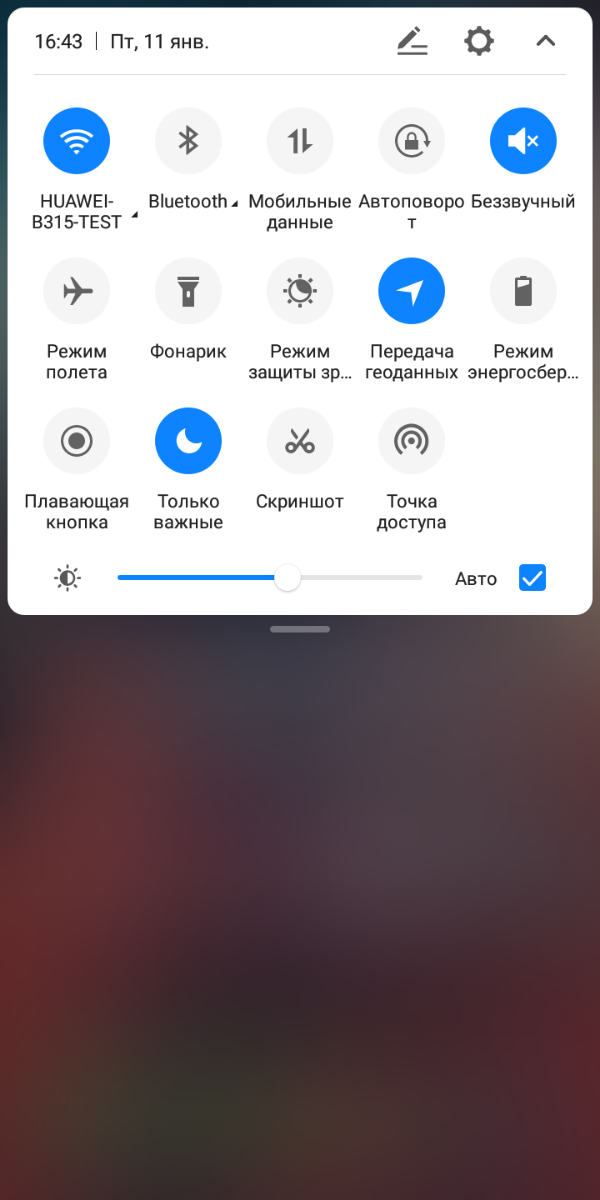Turn on Режим полета
This screenshot has width=600, height=1200.
click(77, 291)
